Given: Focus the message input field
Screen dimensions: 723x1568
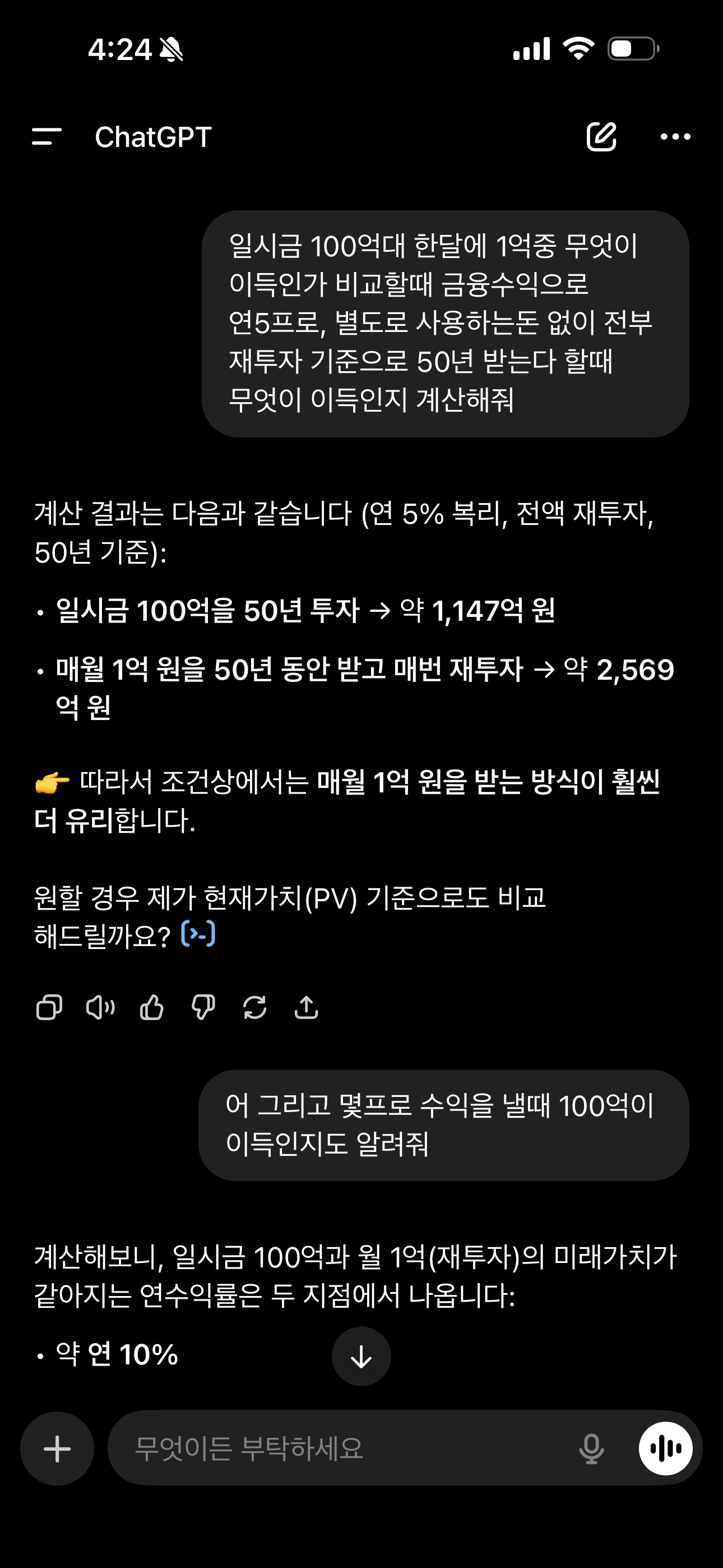Looking at the screenshot, I should click(341, 1449).
